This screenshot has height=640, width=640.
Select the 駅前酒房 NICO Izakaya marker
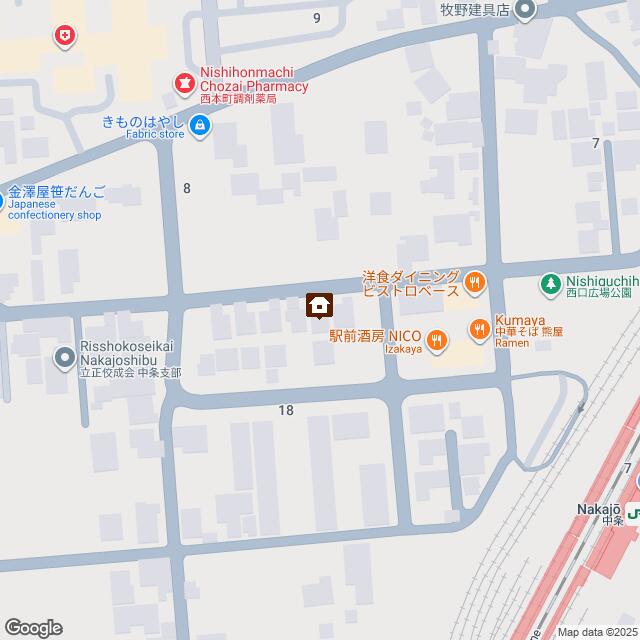point(437,342)
